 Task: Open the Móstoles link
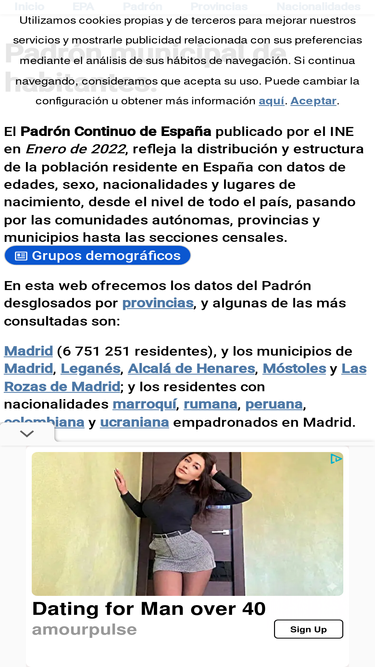click(x=294, y=369)
